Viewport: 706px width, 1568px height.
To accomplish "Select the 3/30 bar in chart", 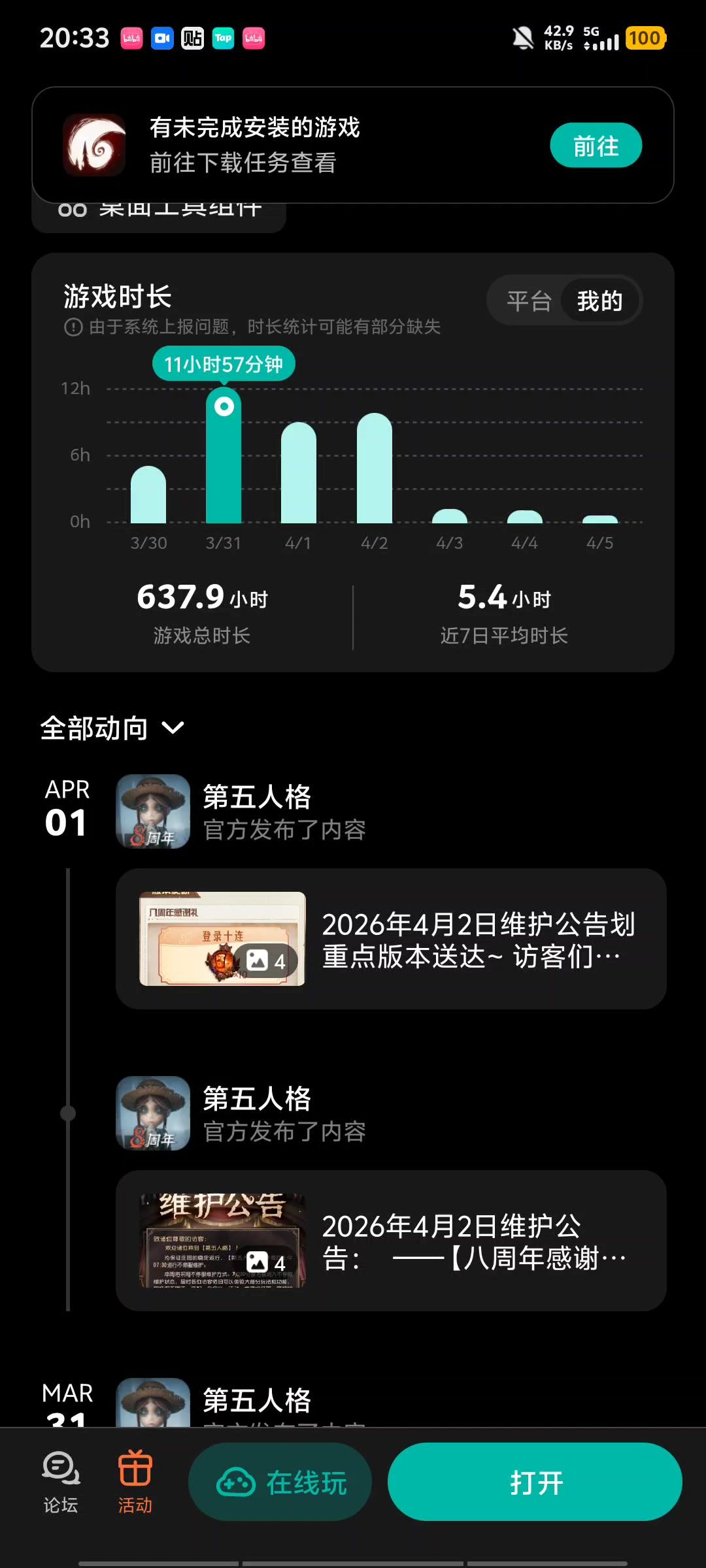I will [x=148, y=495].
